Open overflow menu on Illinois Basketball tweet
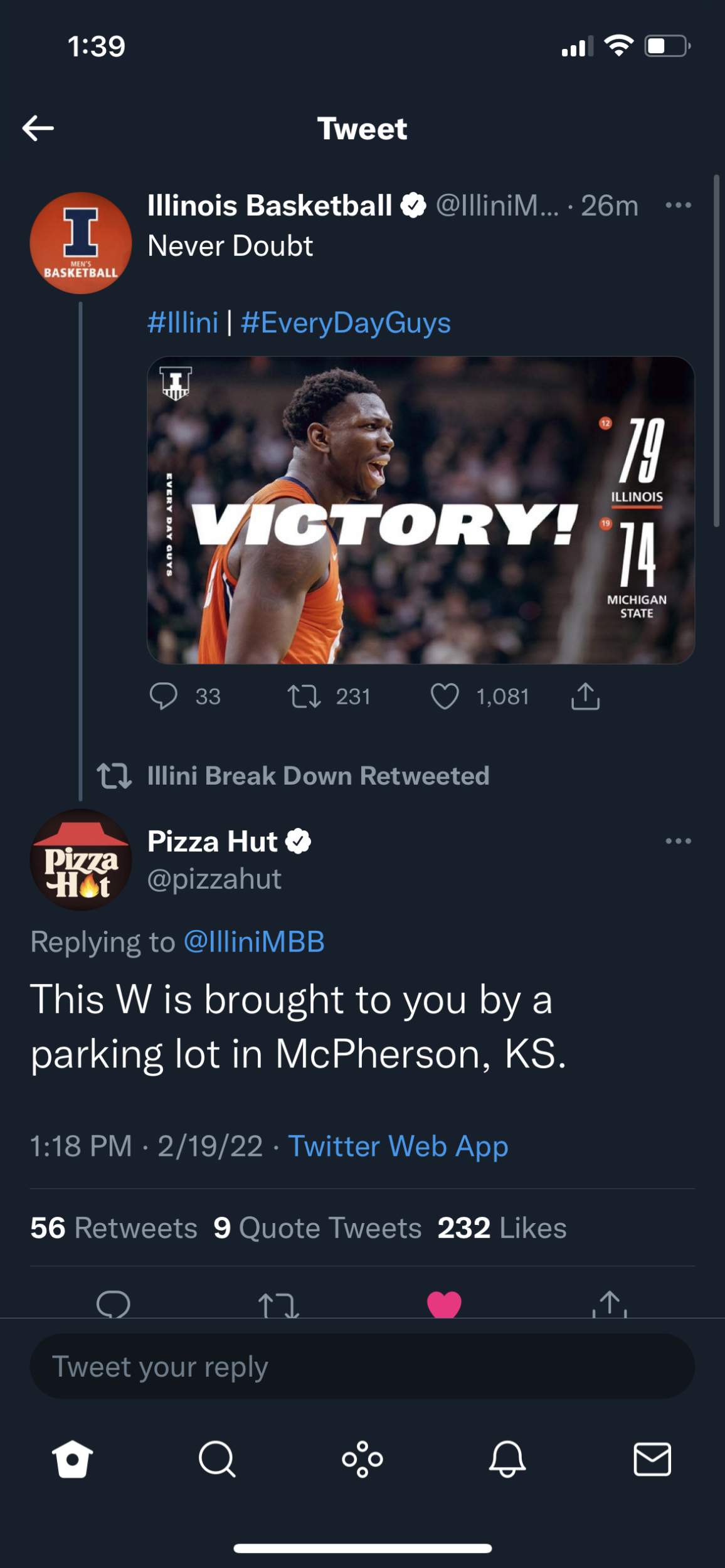Viewport: 725px width, 1568px height. pos(678,205)
